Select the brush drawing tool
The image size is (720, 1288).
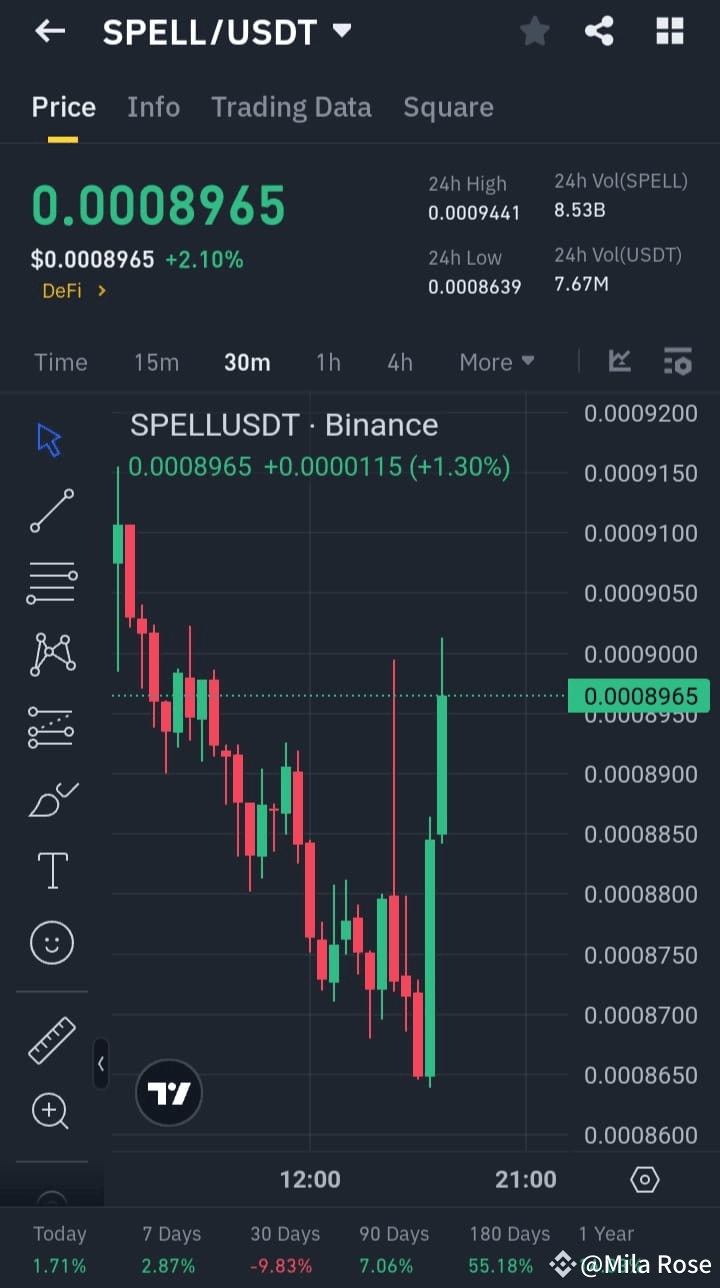[x=51, y=798]
